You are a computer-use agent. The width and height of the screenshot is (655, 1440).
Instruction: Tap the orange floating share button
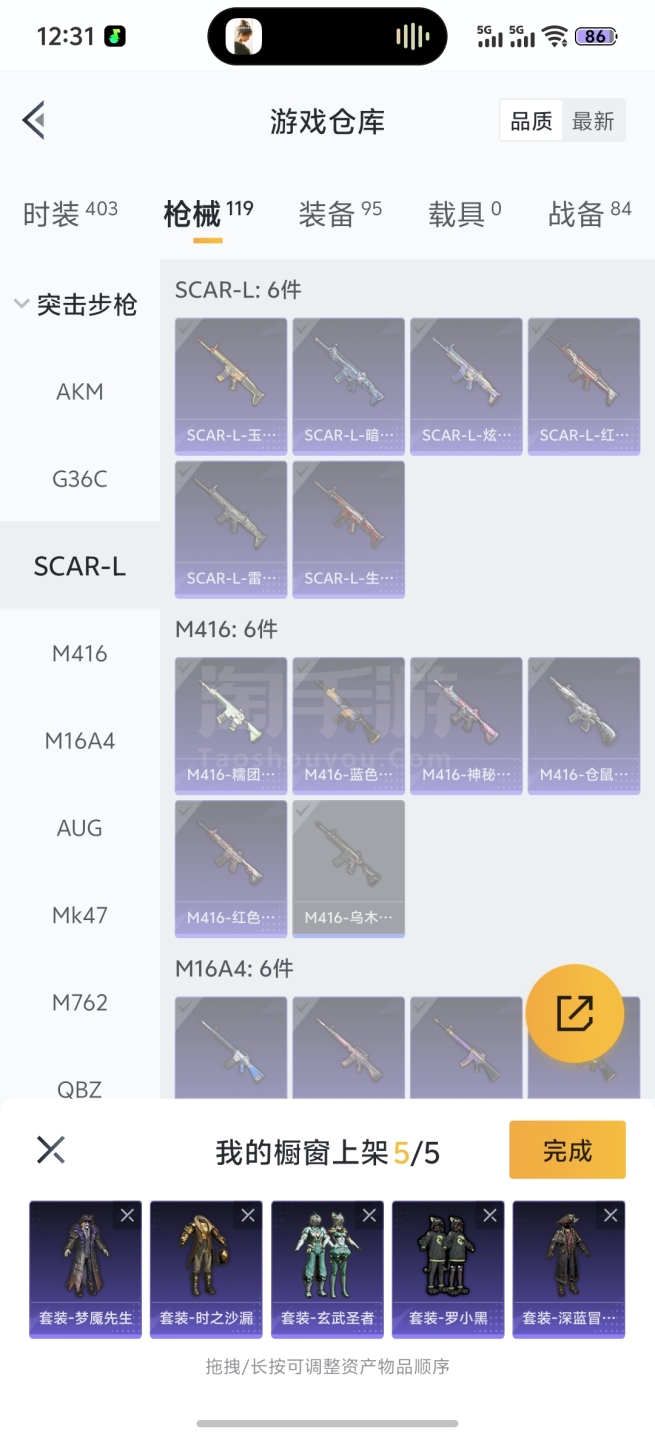tap(575, 1013)
